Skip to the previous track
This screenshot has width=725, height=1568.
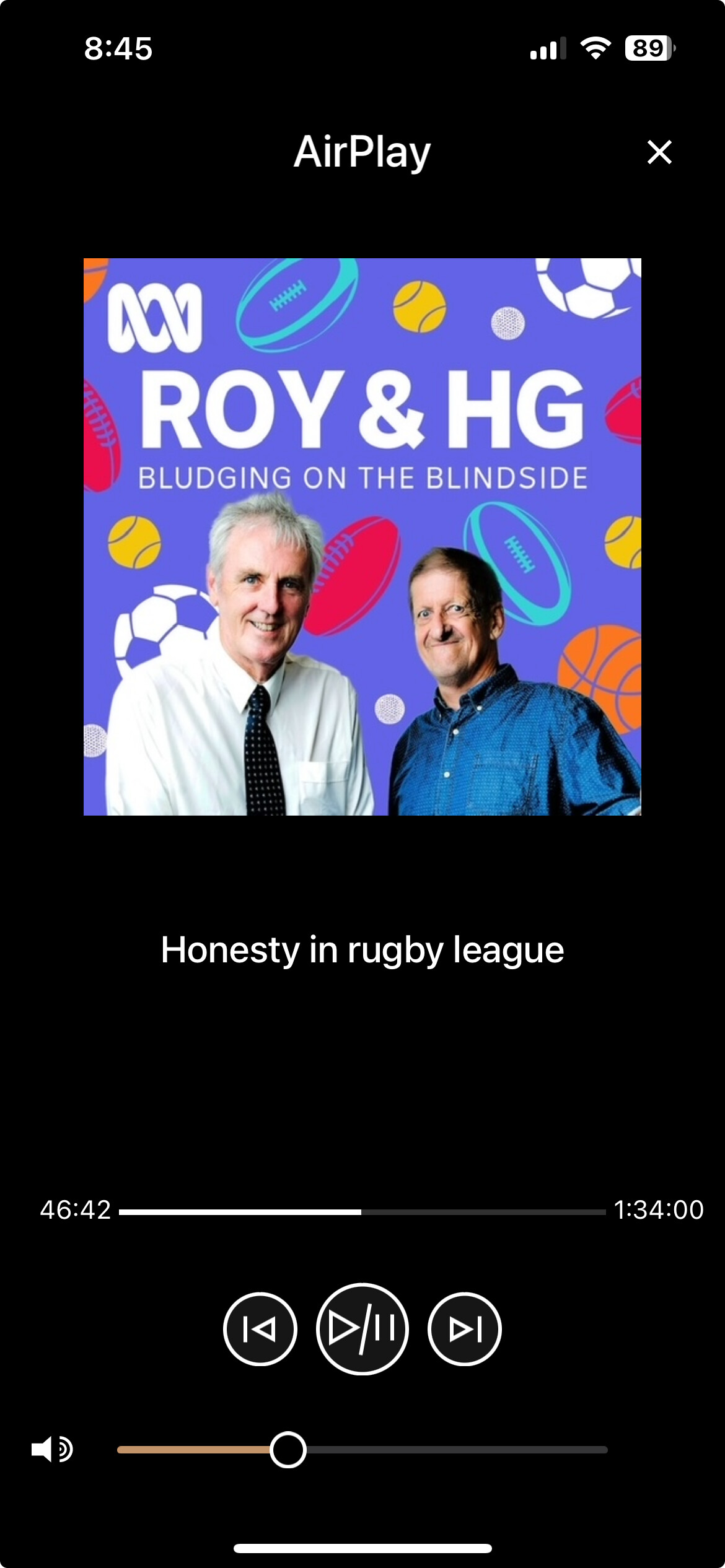[x=260, y=1329]
